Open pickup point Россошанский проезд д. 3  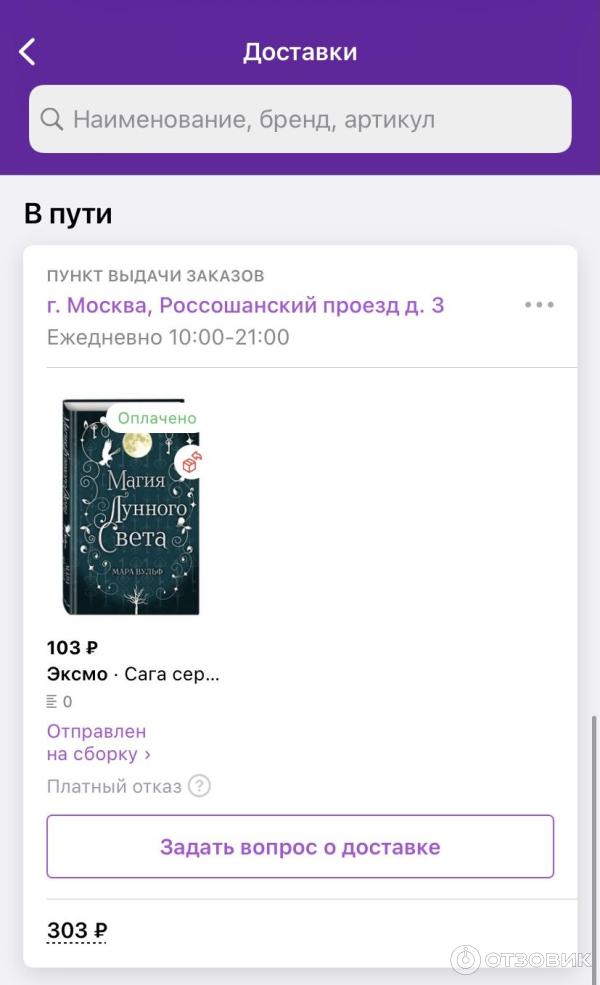(x=245, y=306)
